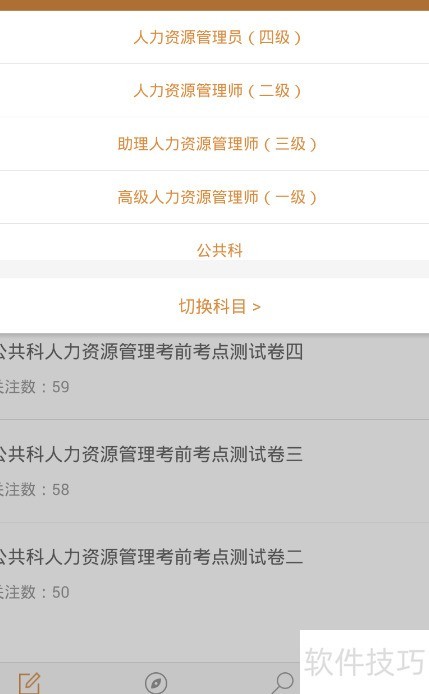Tap 切换科目 to switch subject
This screenshot has height=694, width=429.
[214, 306]
